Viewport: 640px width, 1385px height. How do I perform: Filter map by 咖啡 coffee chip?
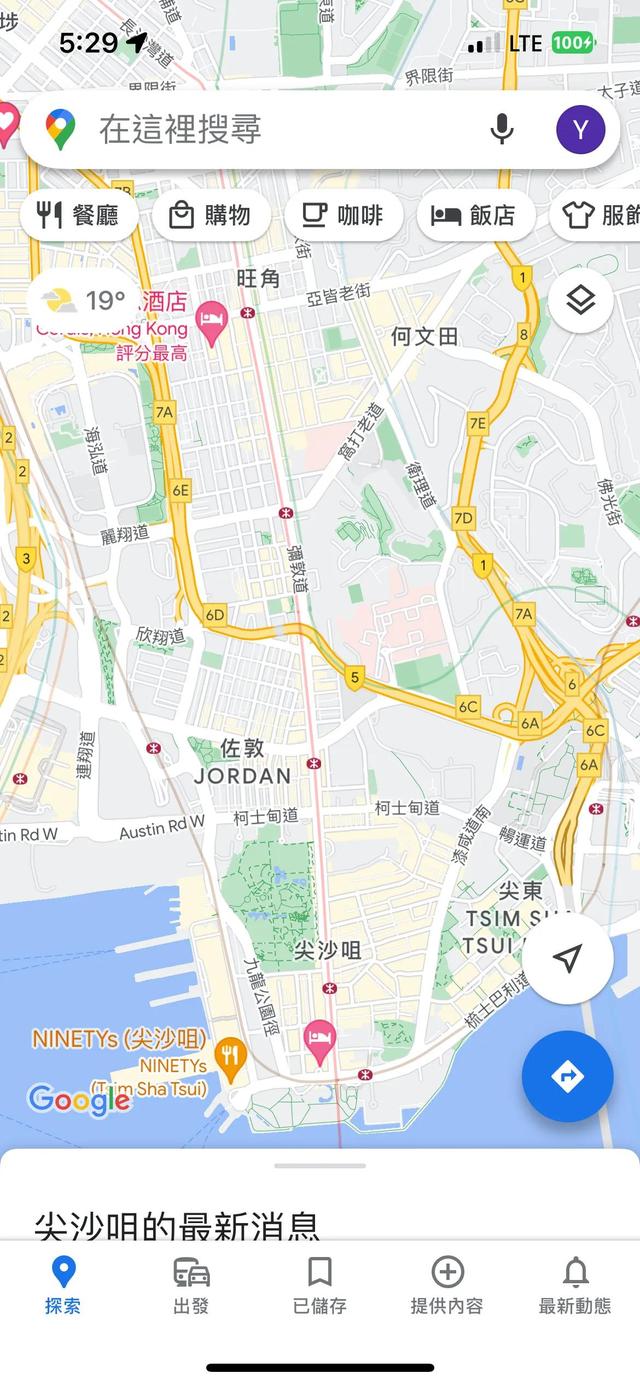344,215
